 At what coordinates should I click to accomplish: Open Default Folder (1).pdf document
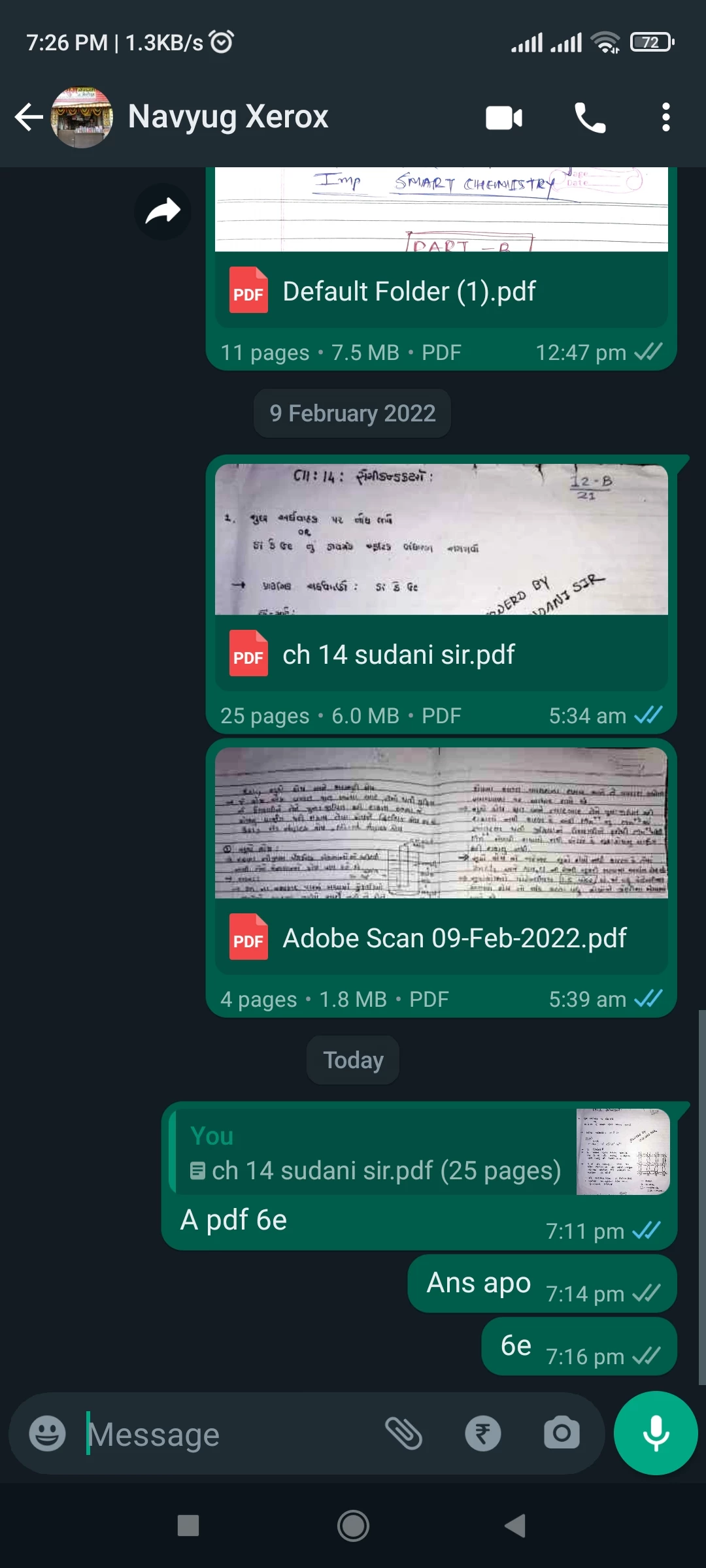point(441,291)
